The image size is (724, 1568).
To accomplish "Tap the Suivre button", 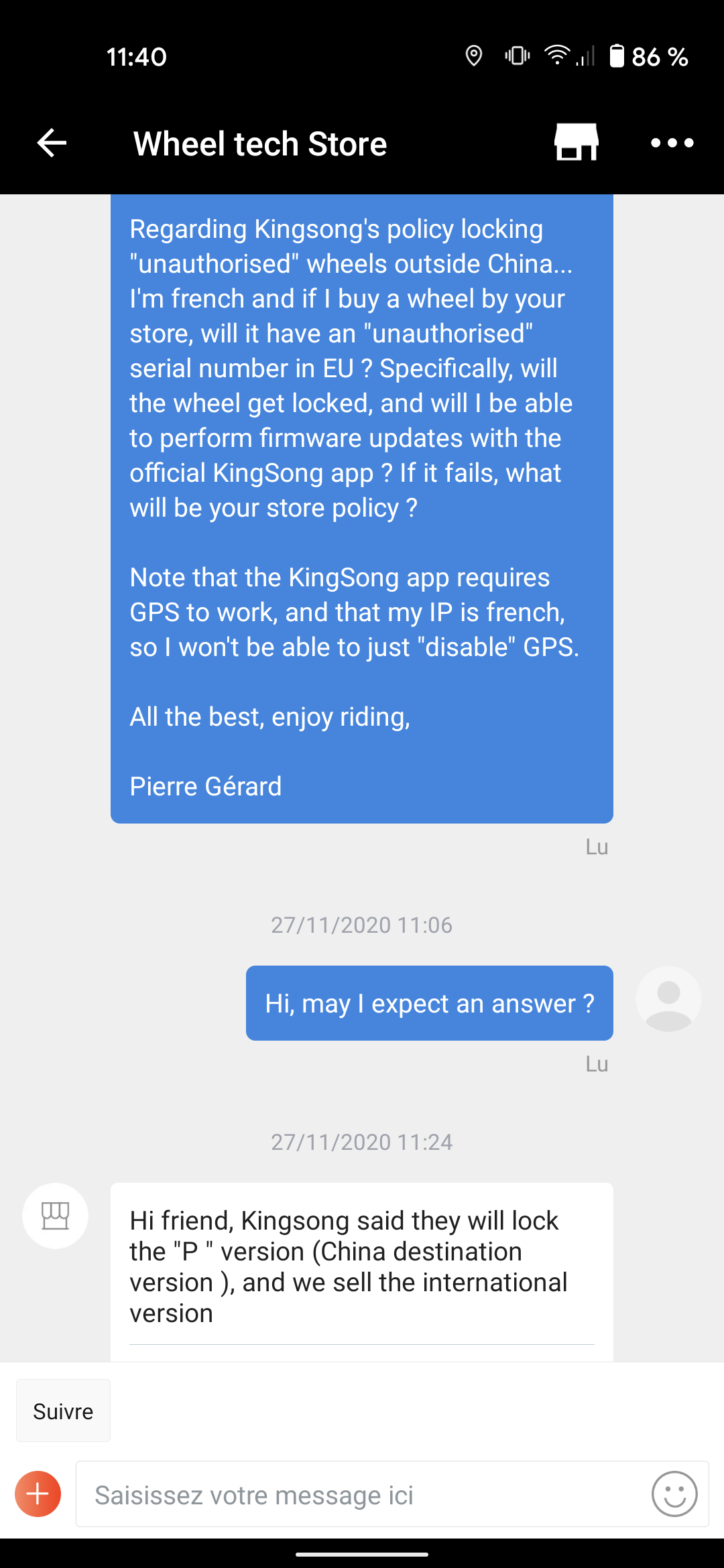I will tap(63, 1411).
